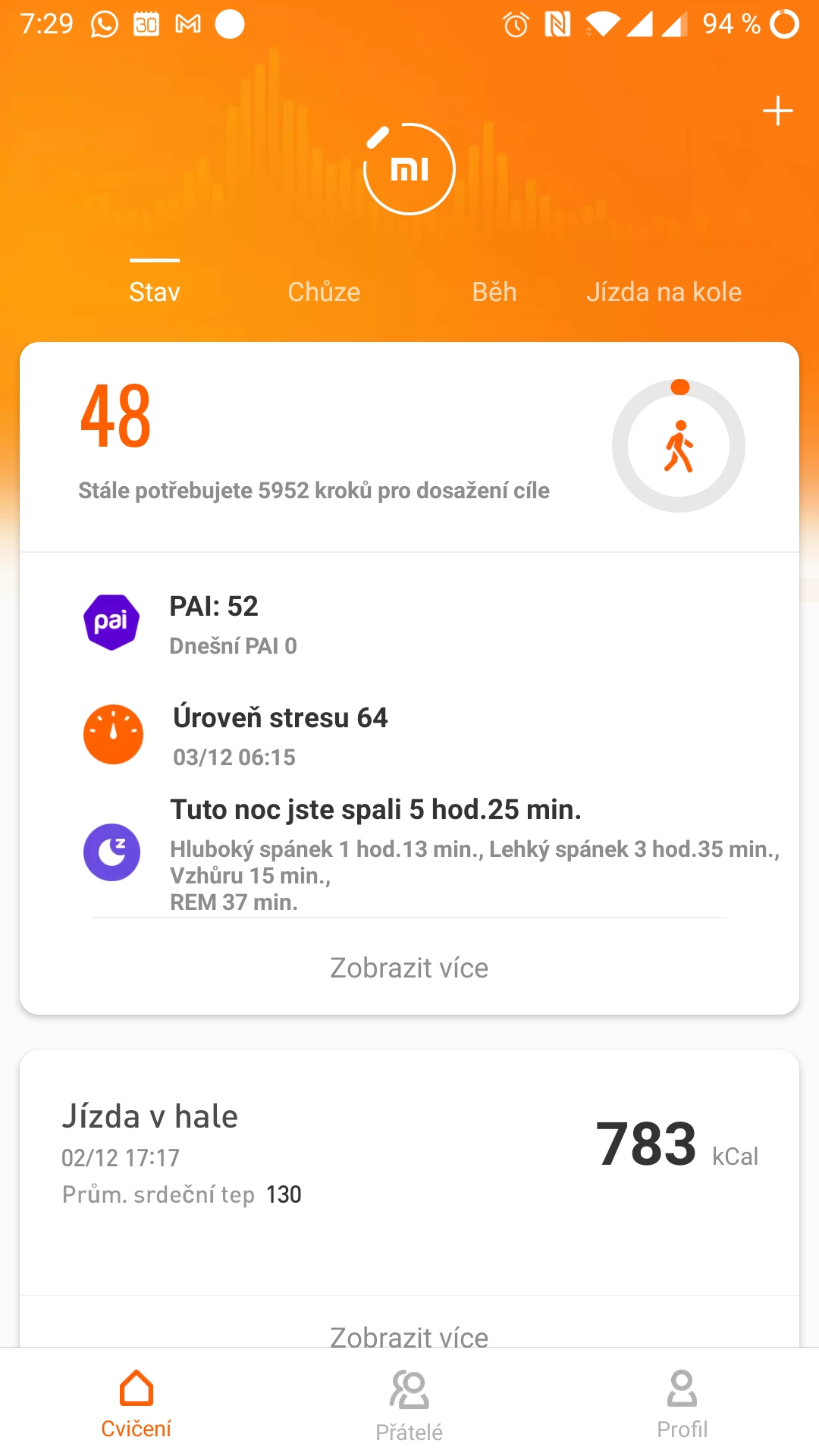
Task: Select the Stav tab
Action: point(155,292)
